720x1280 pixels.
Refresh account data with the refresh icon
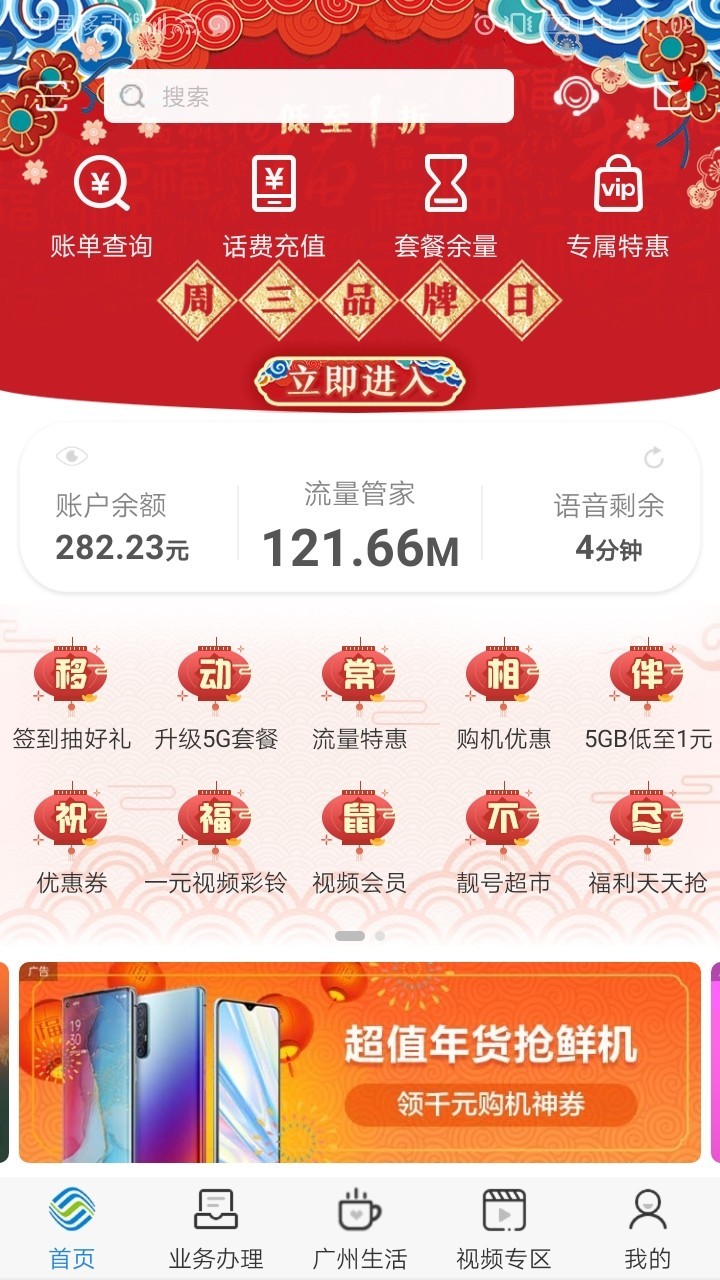click(654, 458)
